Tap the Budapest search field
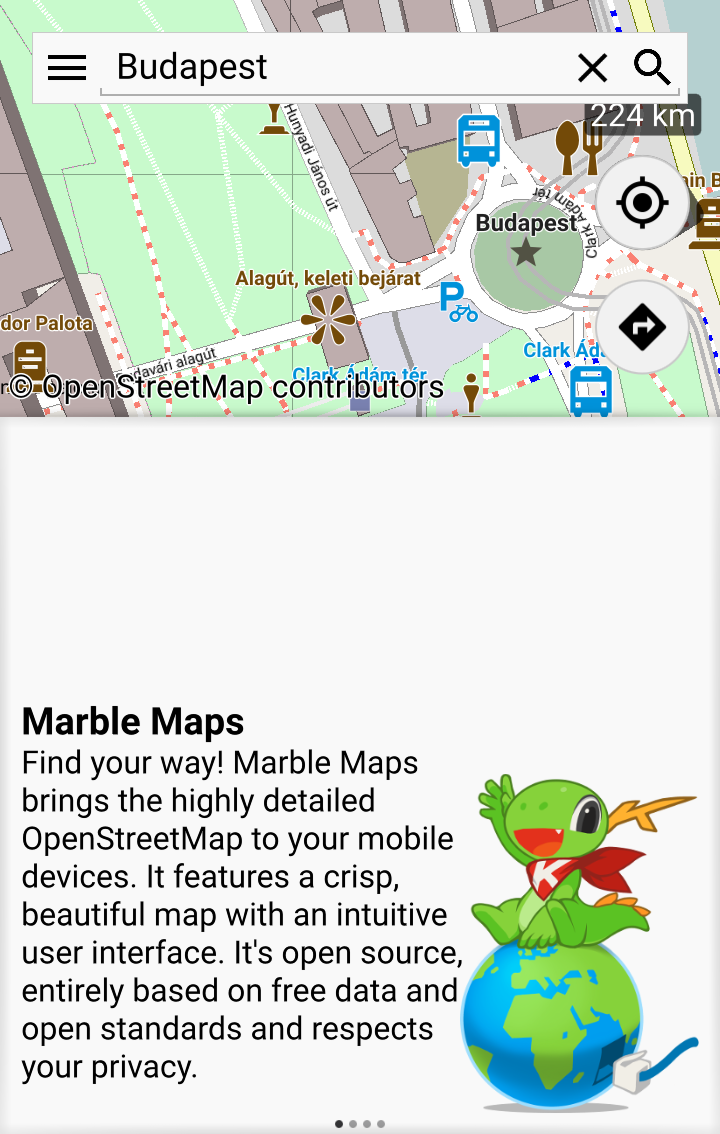The image size is (720, 1134). click(x=330, y=68)
